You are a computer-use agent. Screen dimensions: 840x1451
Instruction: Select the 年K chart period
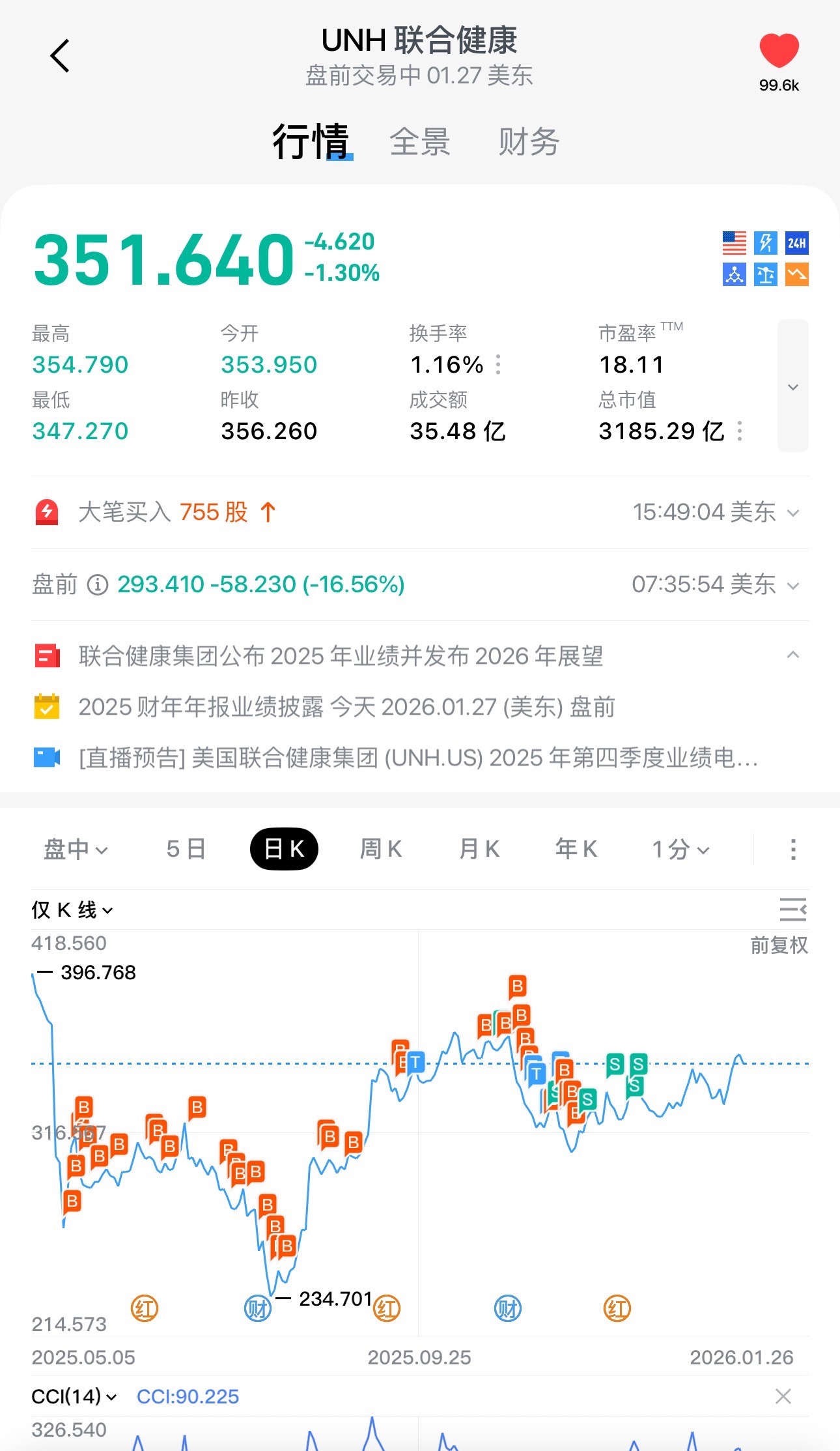pos(576,849)
